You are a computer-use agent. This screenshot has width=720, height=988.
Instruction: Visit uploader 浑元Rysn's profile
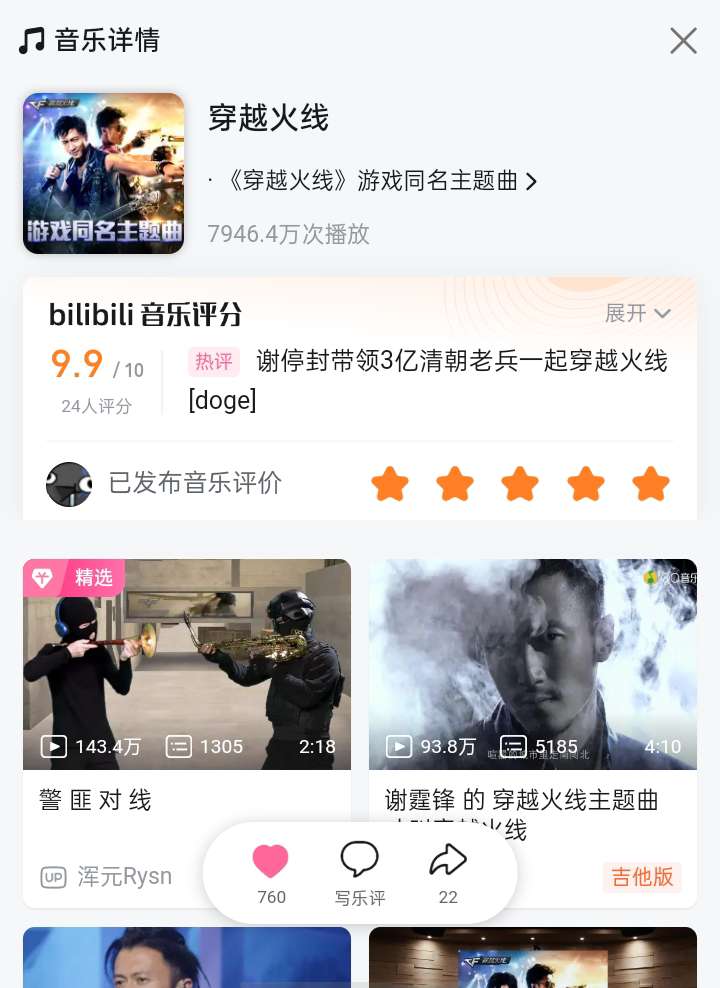click(x=108, y=877)
